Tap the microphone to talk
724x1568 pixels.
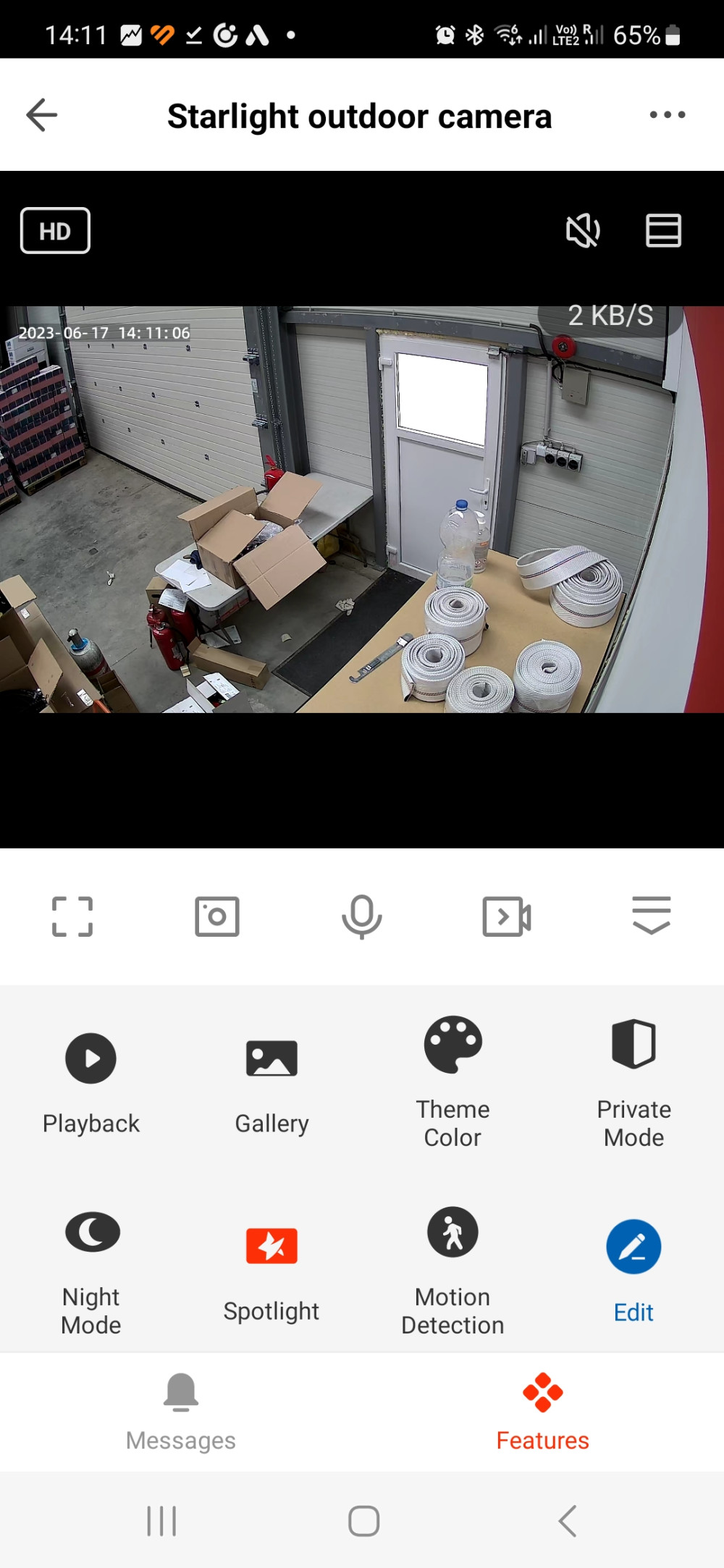[362, 916]
